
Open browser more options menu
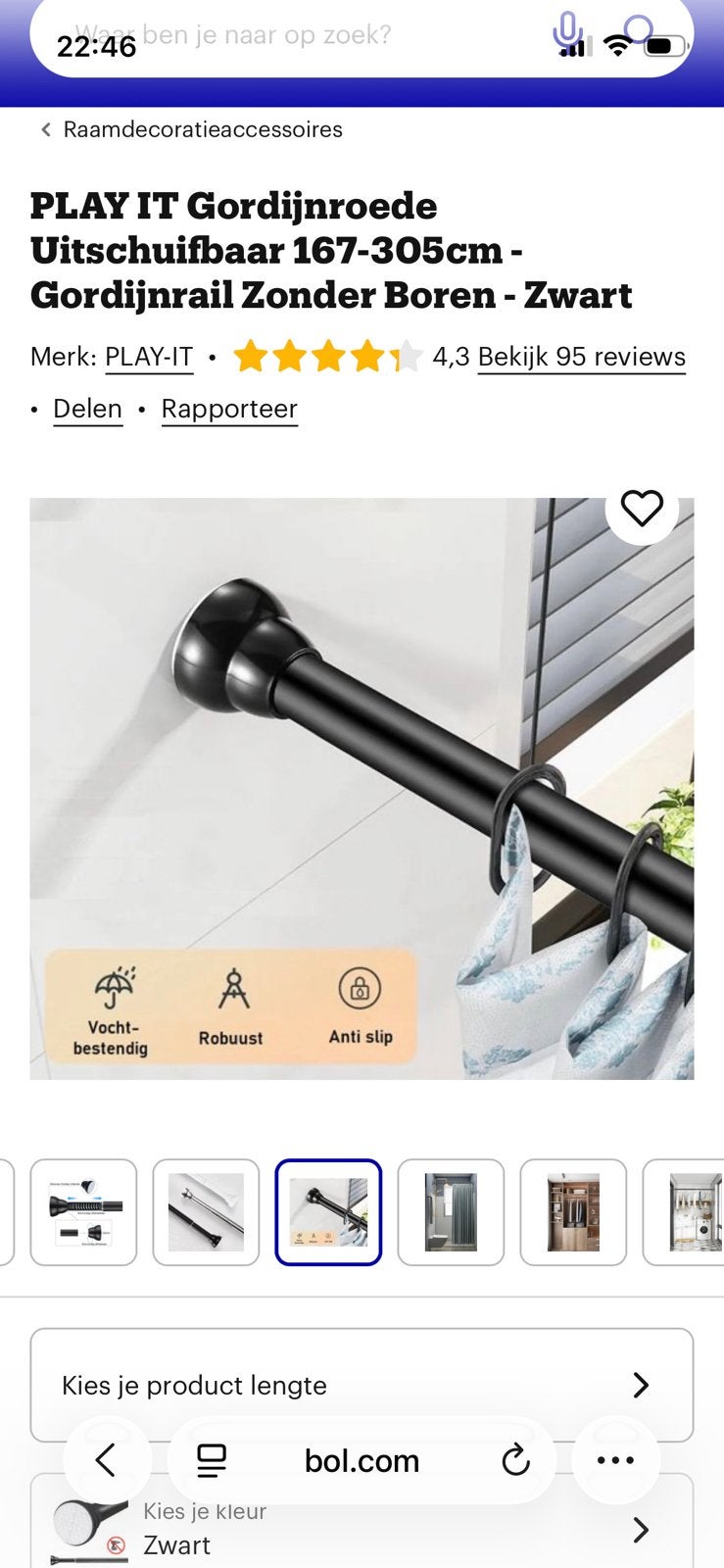click(x=615, y=1460)
